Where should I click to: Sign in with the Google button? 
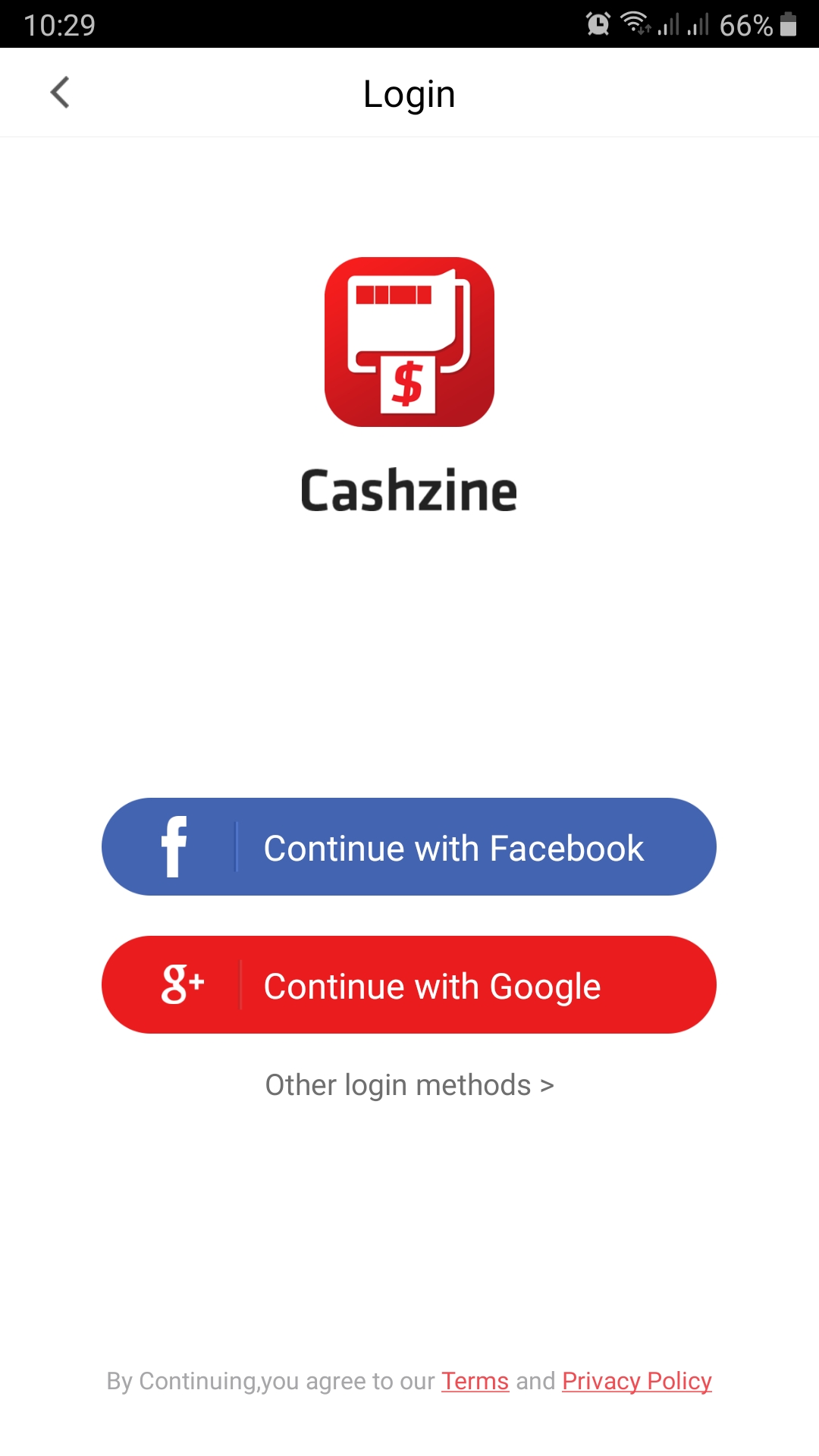coord(409,984)
